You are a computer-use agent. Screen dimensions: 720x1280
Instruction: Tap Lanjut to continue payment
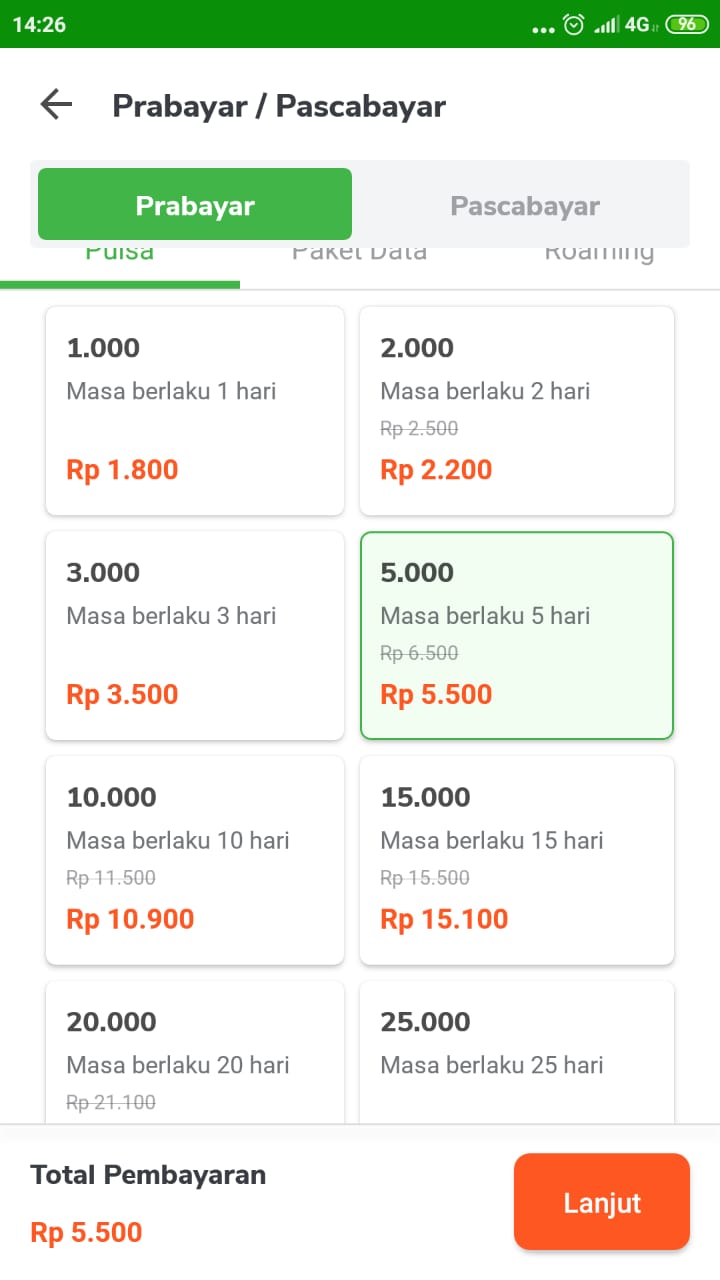pos(602,1202)
